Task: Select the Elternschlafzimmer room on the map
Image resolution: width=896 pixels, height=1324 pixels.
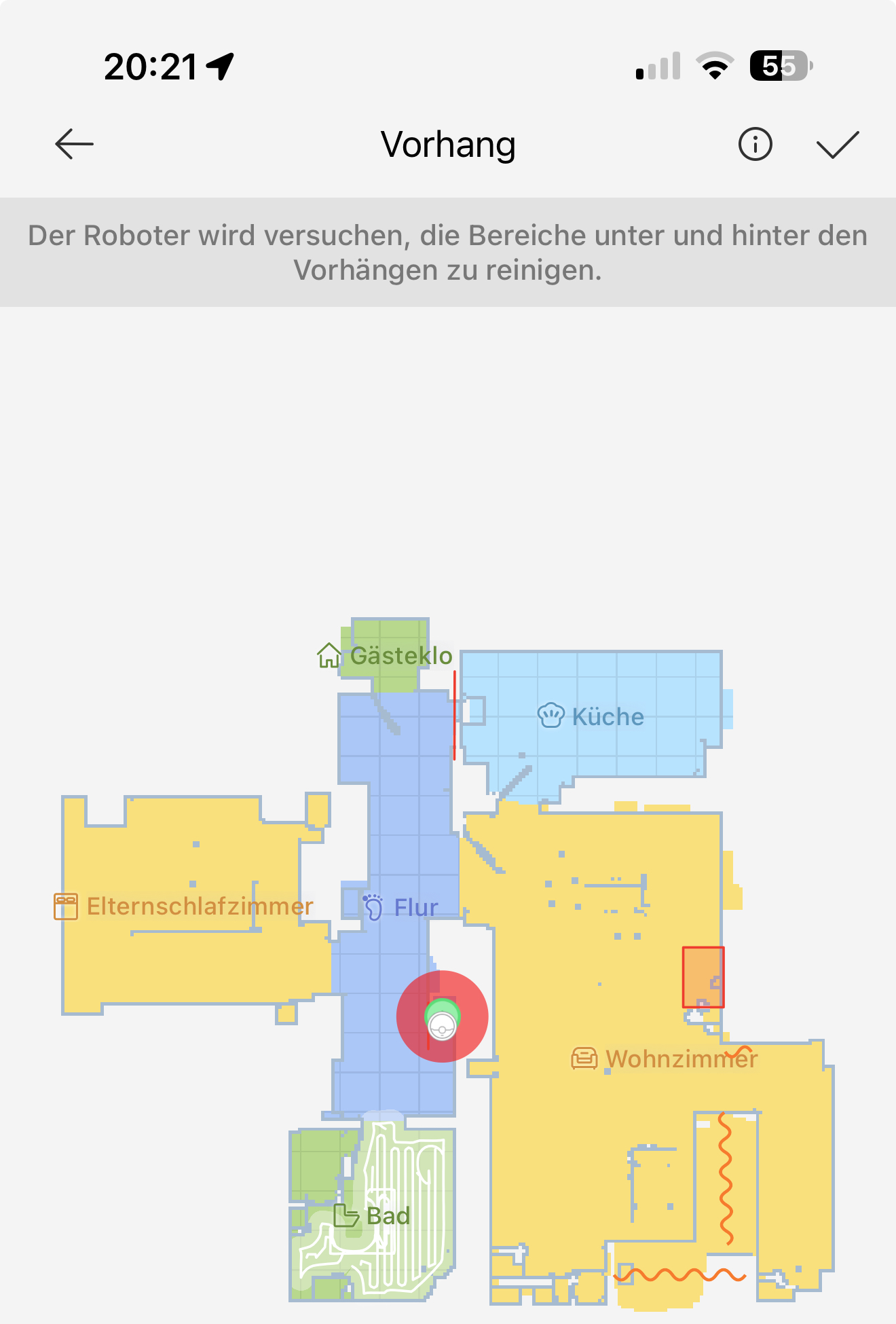Action: click(x=200, y=906)
